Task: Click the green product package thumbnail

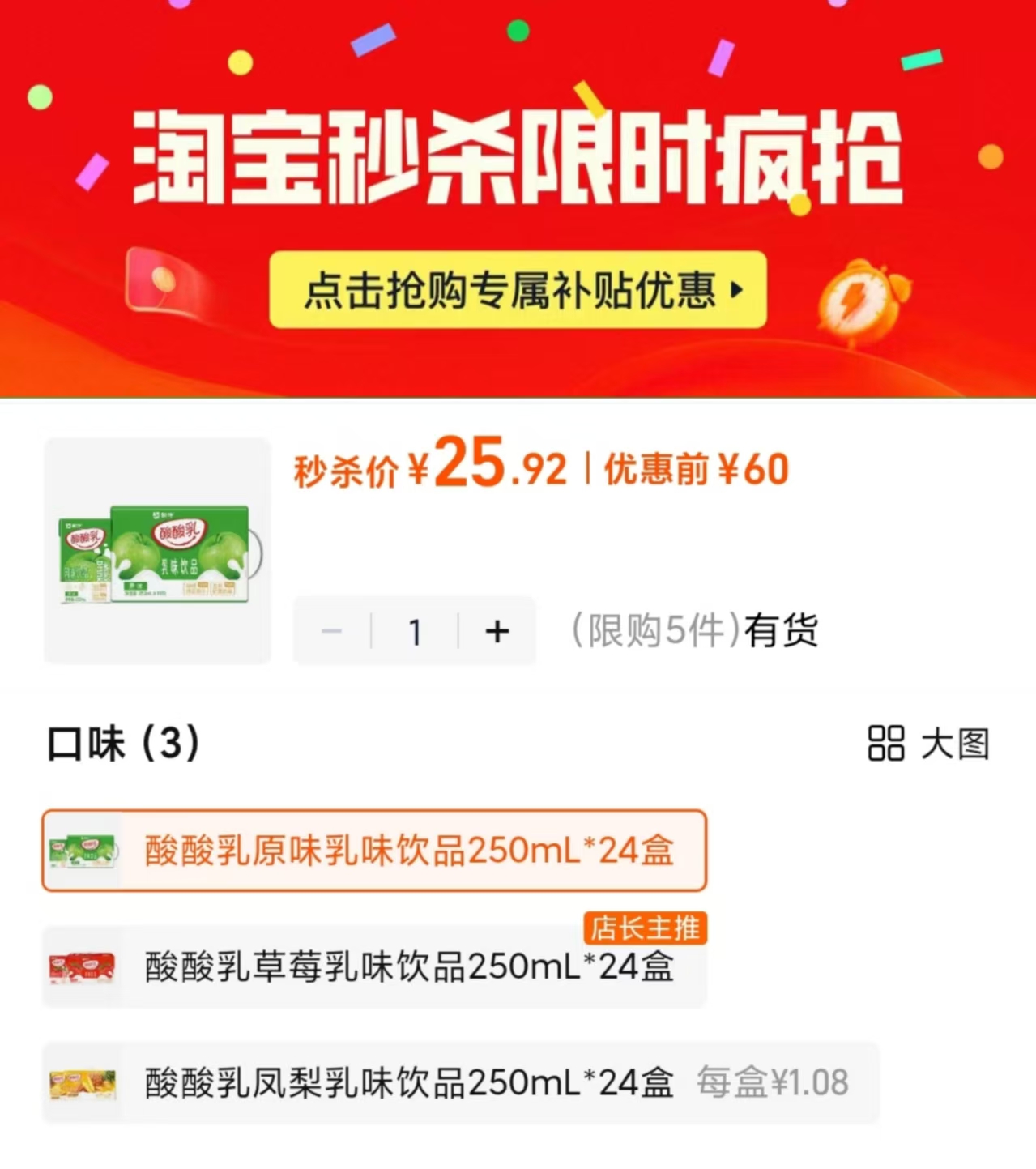Action: coord(156,552)
